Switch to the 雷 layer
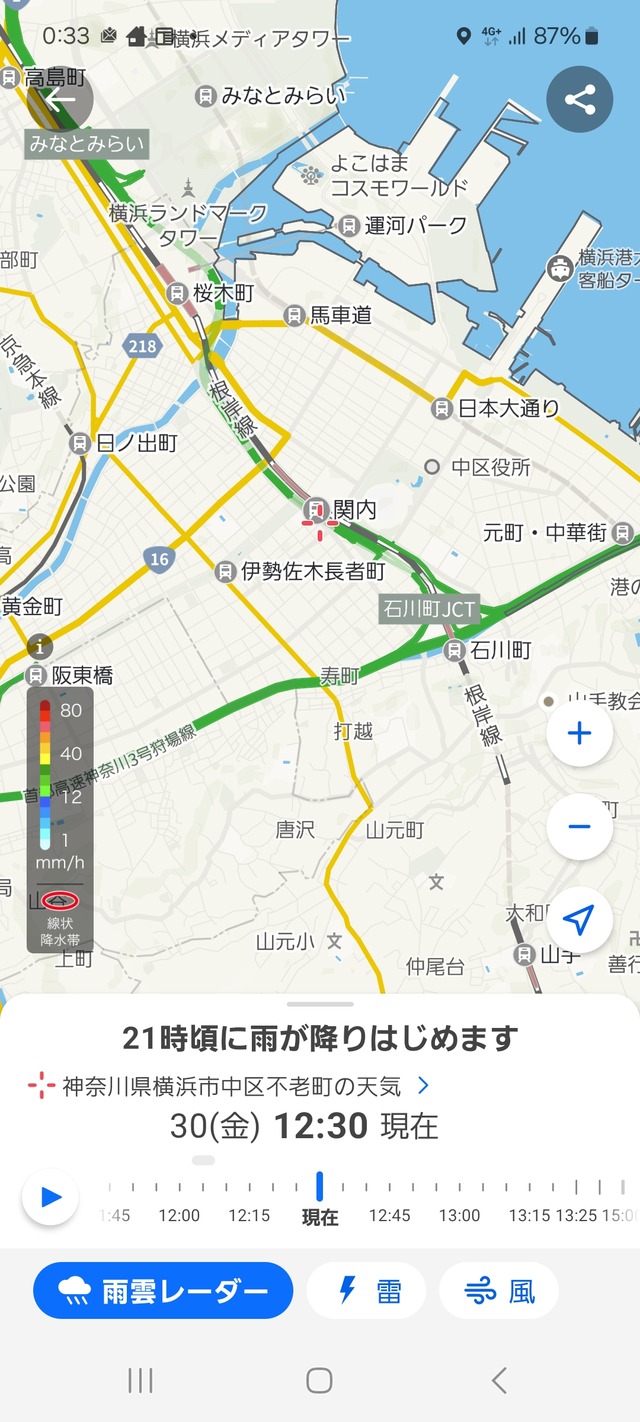The height and width of the screenshot is (1422, 640). pos(366,1291)
